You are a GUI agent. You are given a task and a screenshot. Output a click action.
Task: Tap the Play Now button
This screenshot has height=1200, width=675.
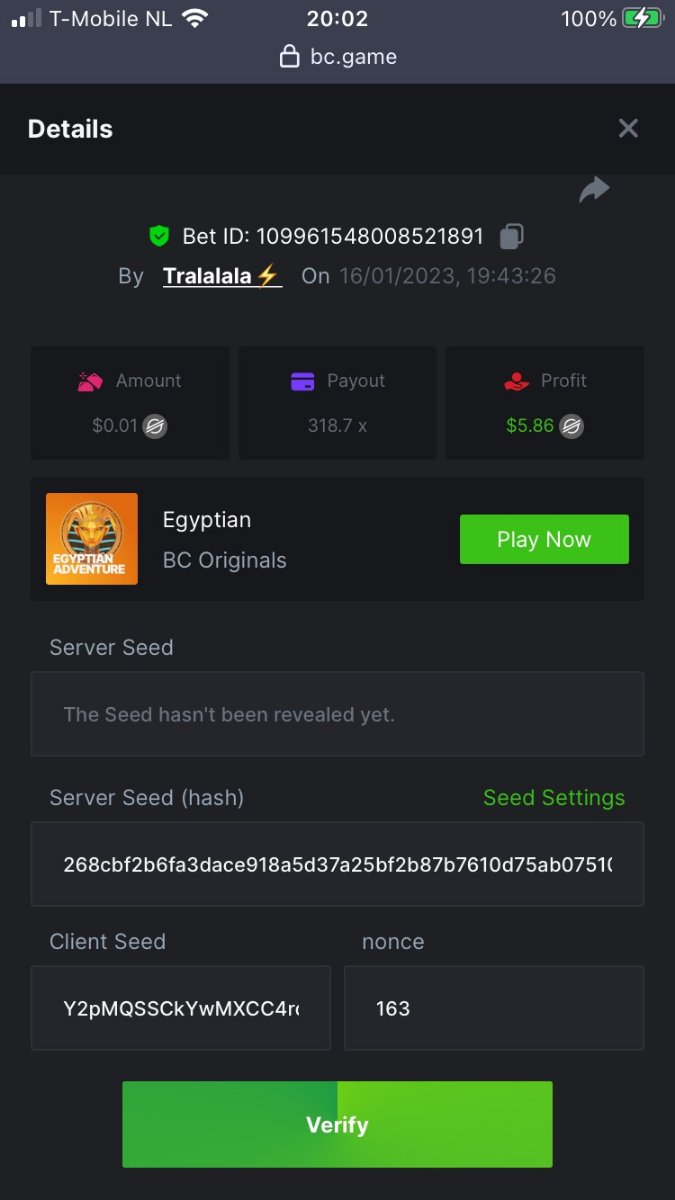(544, 540)
